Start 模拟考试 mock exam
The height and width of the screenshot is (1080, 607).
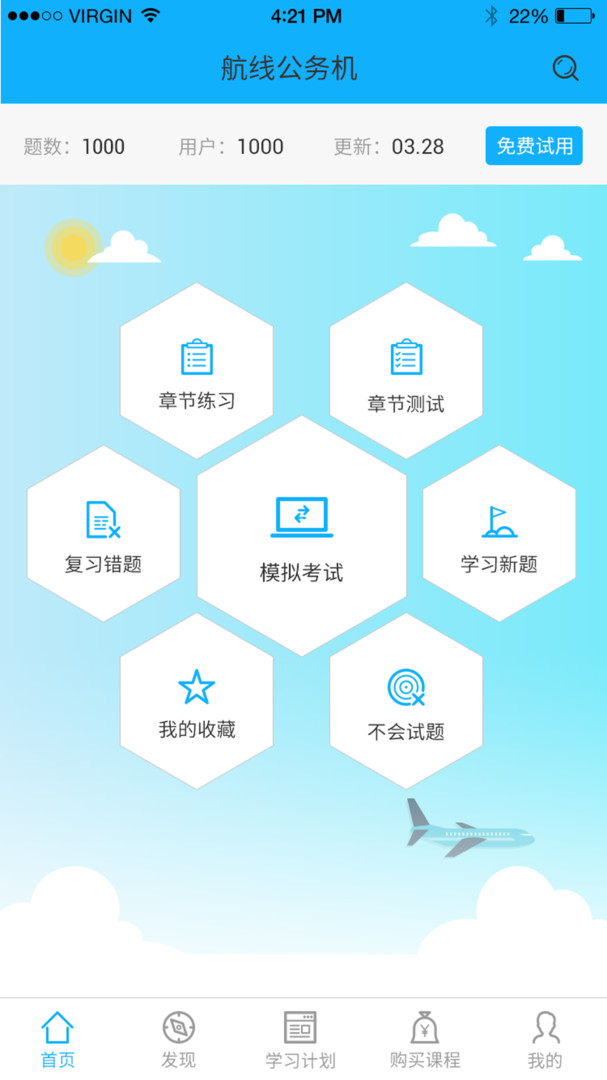pos(301,537)
